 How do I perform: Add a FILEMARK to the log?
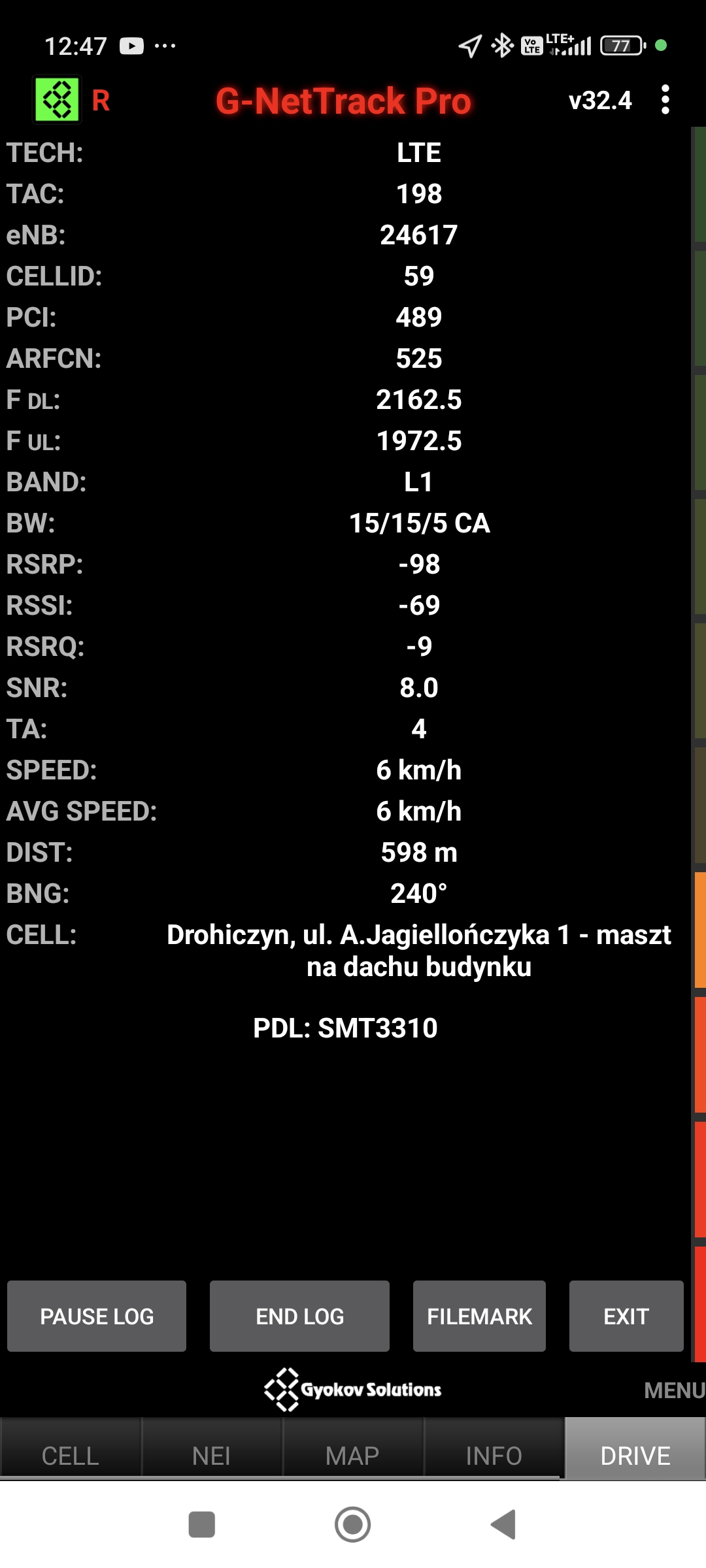coord(479,1316)
